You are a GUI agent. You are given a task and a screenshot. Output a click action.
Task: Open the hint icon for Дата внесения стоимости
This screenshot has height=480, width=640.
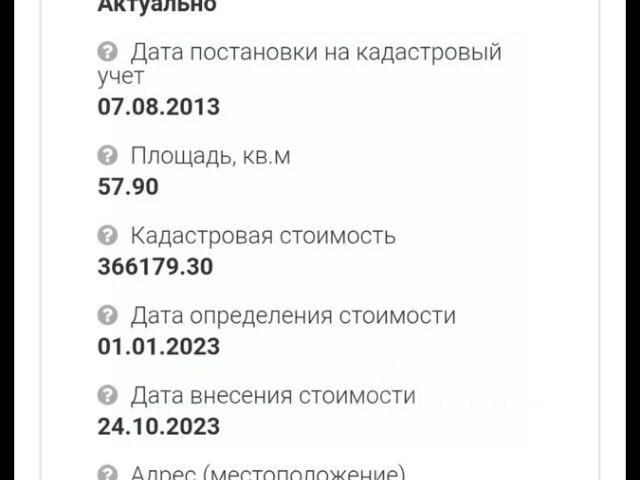pos(107,396)
